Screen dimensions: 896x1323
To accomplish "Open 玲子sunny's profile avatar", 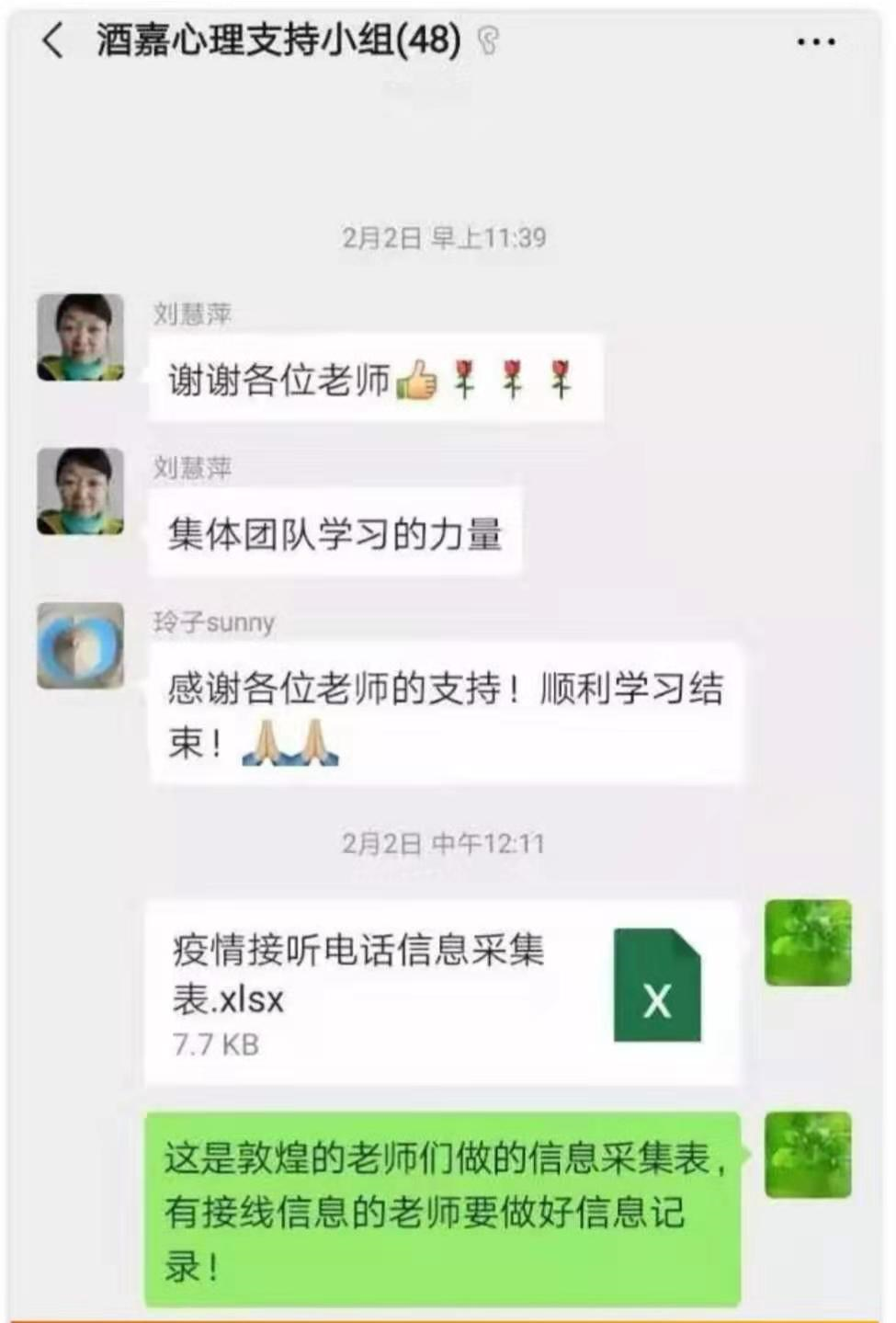I will click(81, 645).
